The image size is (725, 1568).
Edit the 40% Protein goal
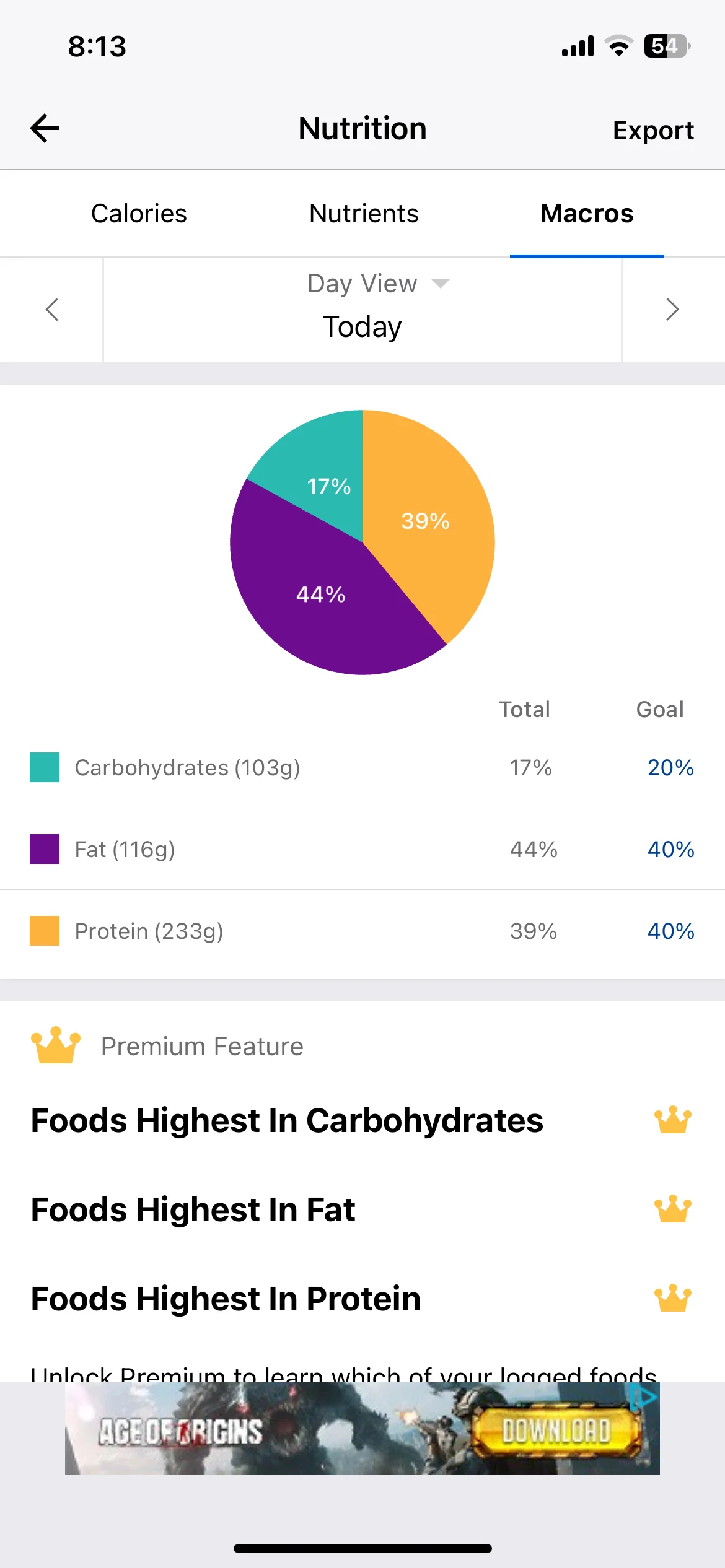(x=670, y=931)
